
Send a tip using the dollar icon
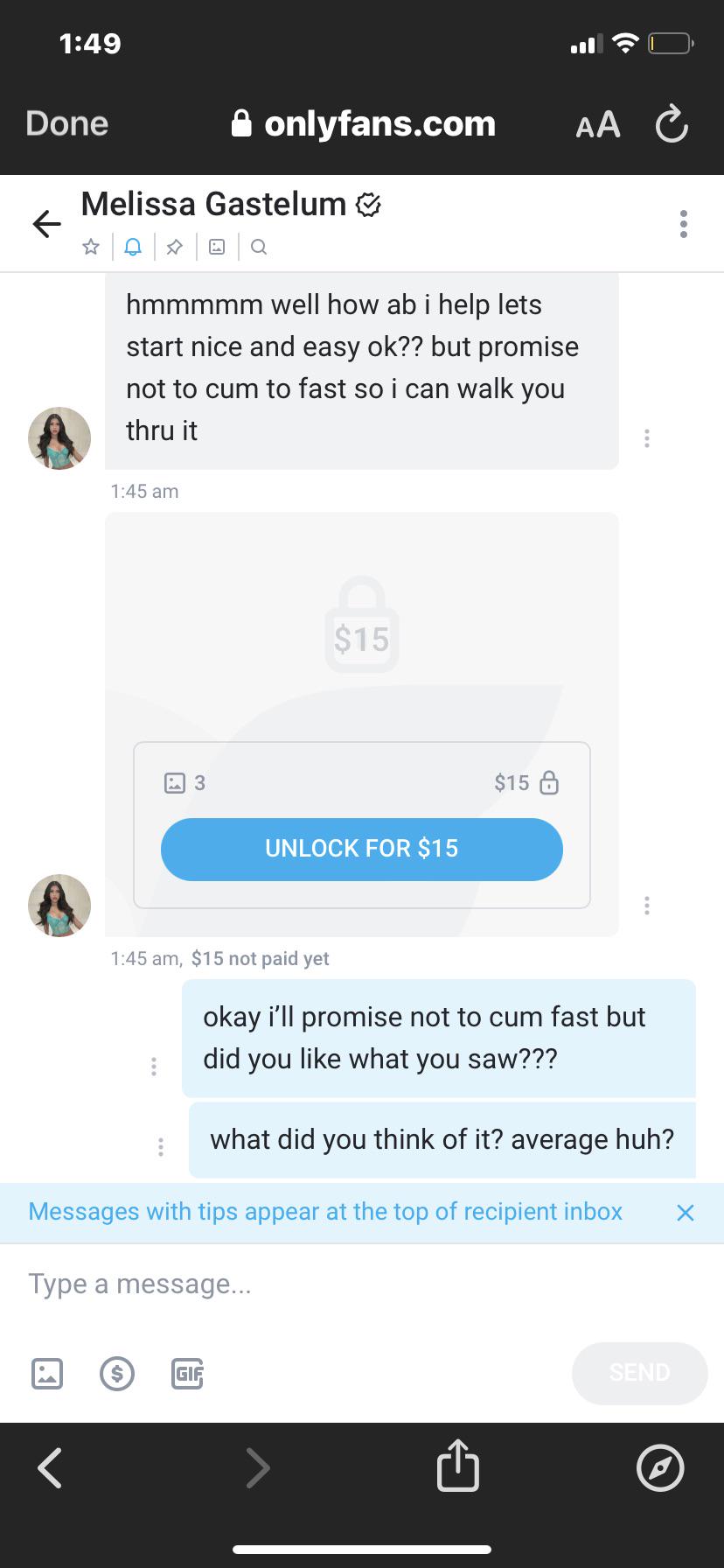[x=117, y=1374]
